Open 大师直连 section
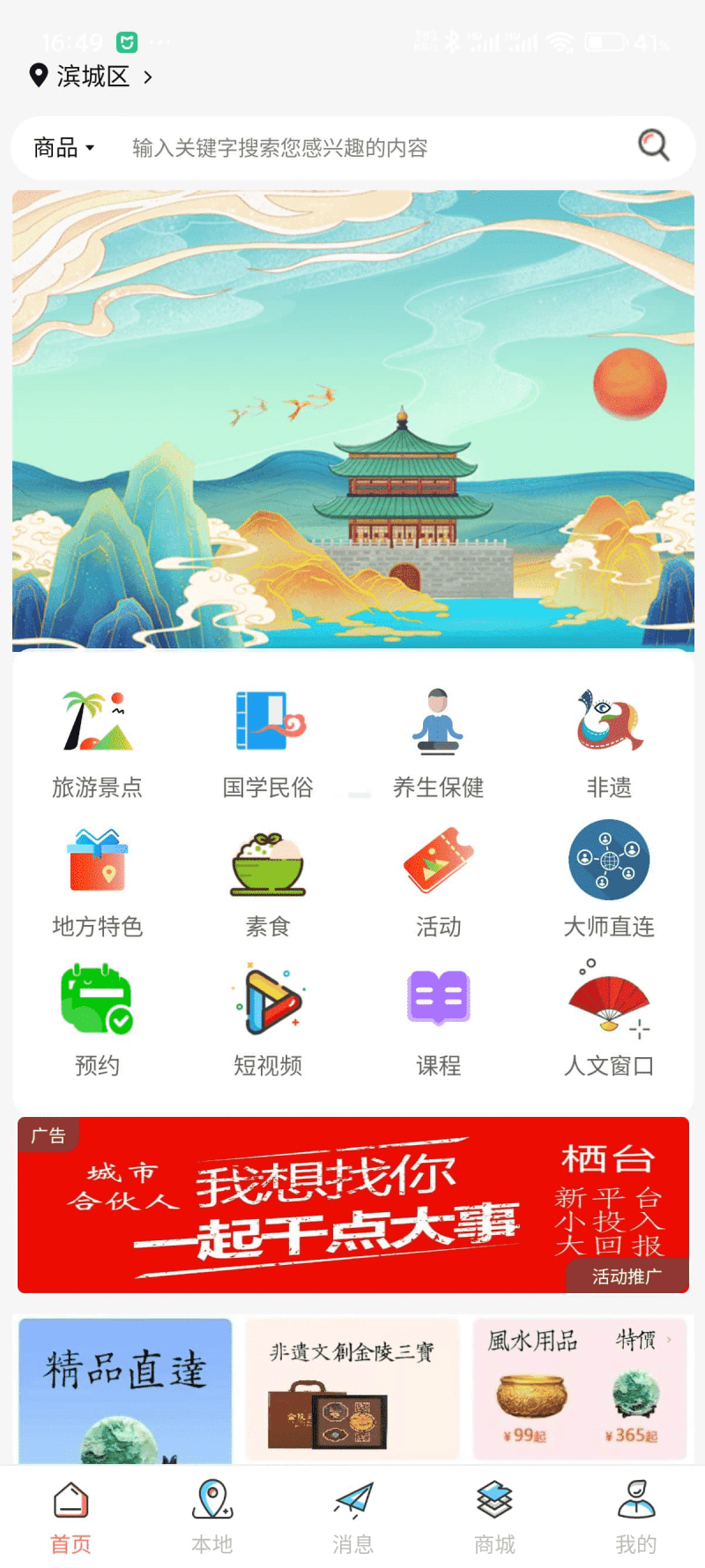This screenshot has height=1568, width=705. pyautogui.click(x=609, y=883)
